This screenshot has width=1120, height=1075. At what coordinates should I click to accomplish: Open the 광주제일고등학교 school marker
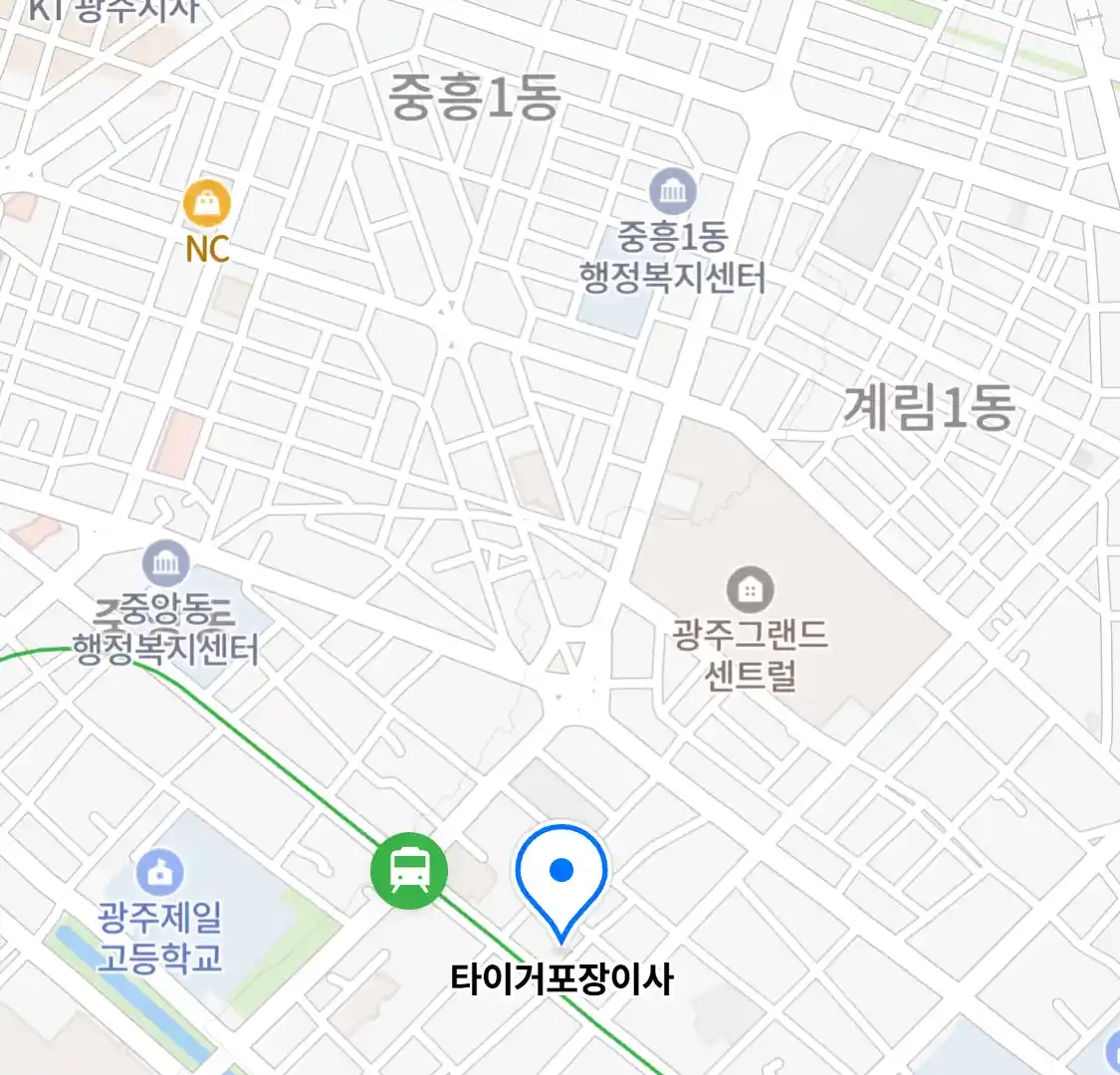pos(159,873)
